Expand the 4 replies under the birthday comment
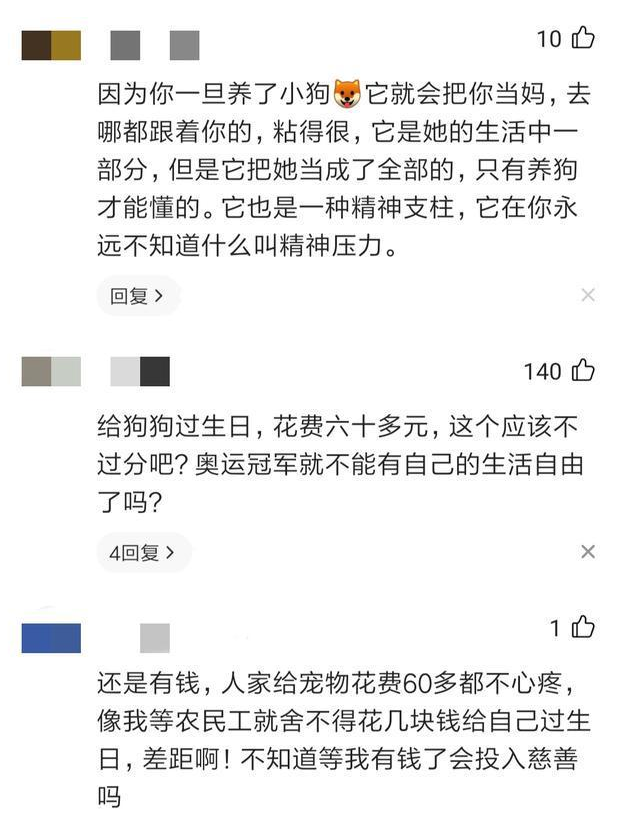 (142, 552)
